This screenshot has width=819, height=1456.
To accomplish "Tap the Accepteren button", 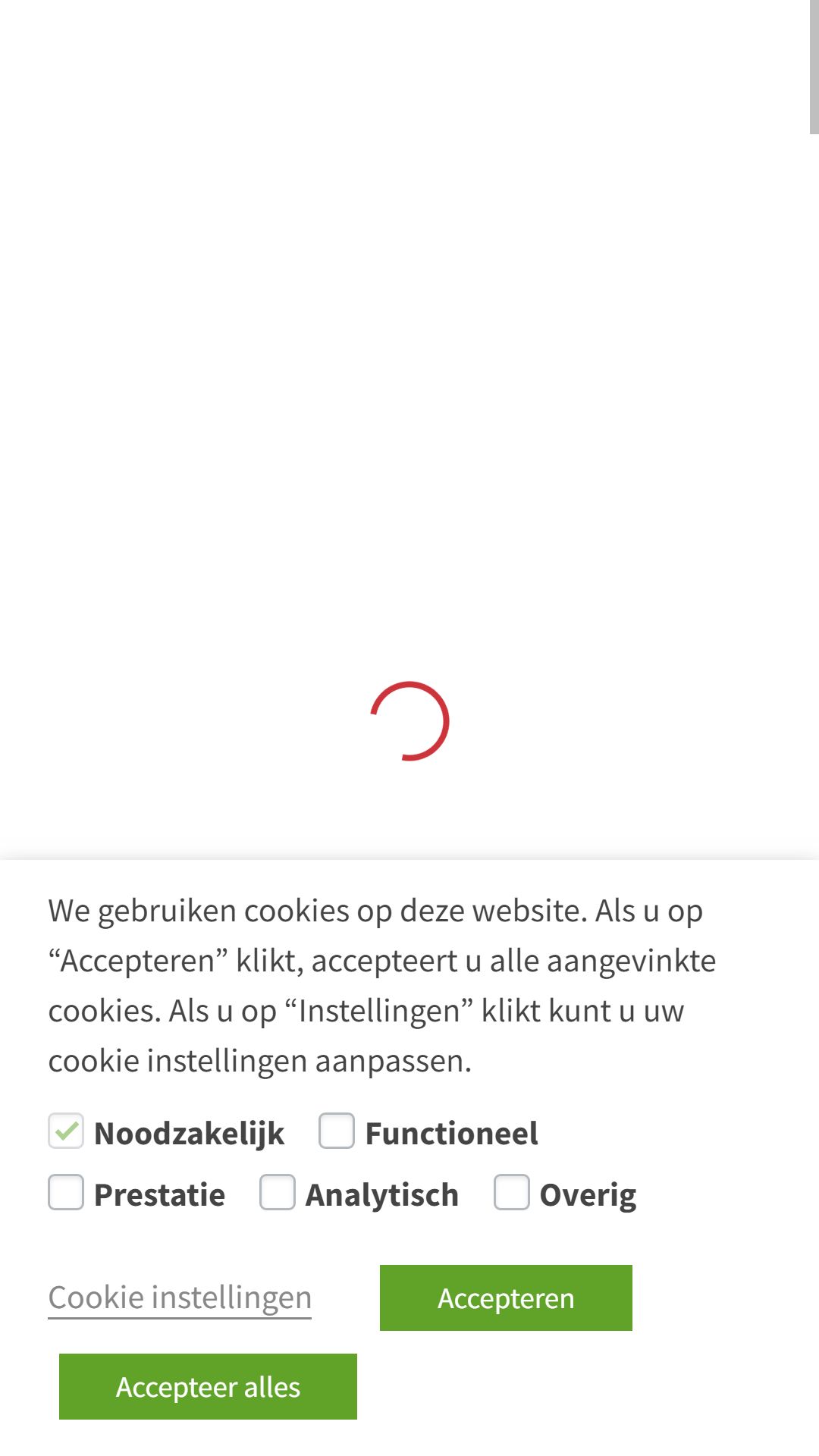I will click(506, 1298).
